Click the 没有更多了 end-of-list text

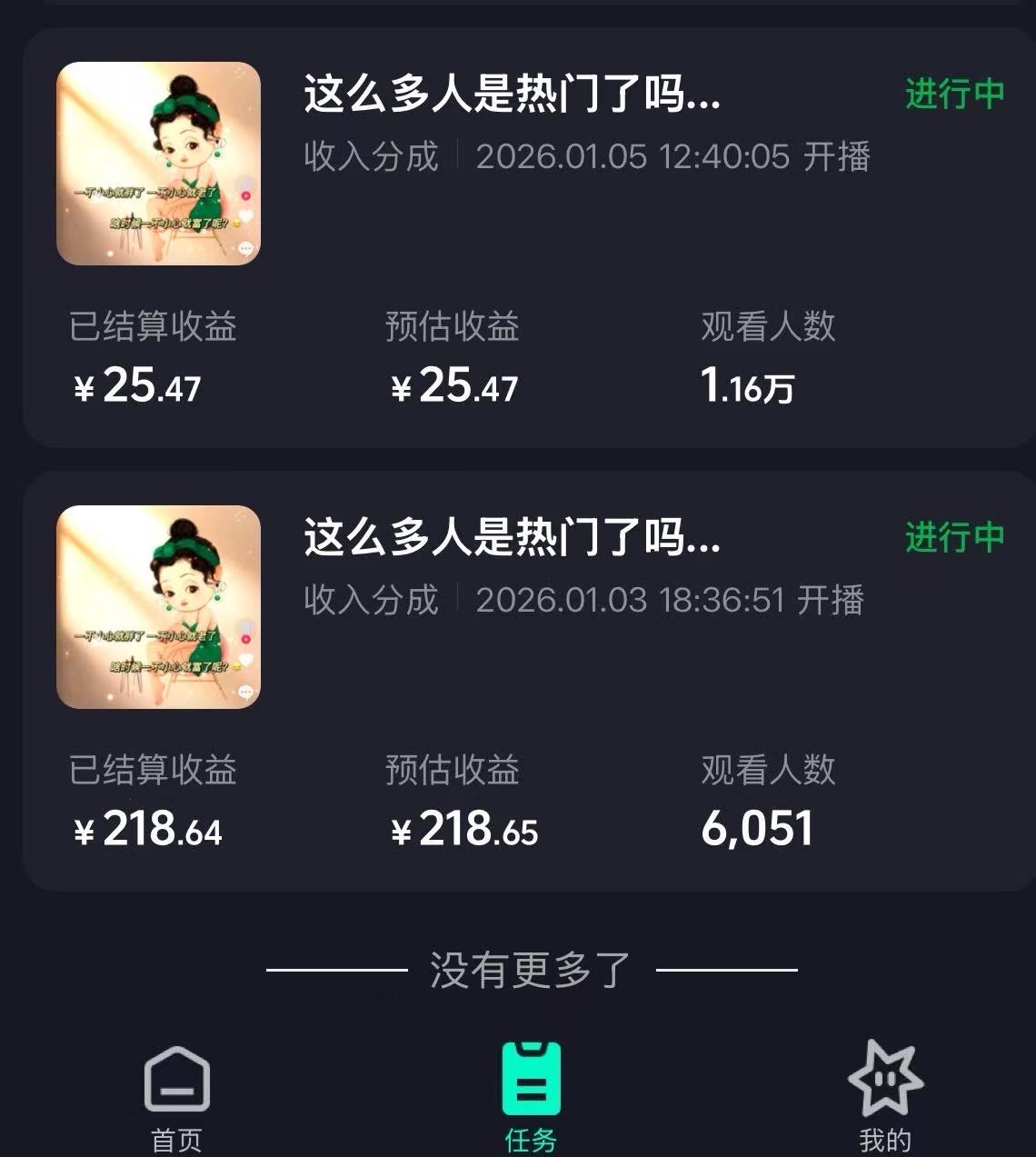530,973
